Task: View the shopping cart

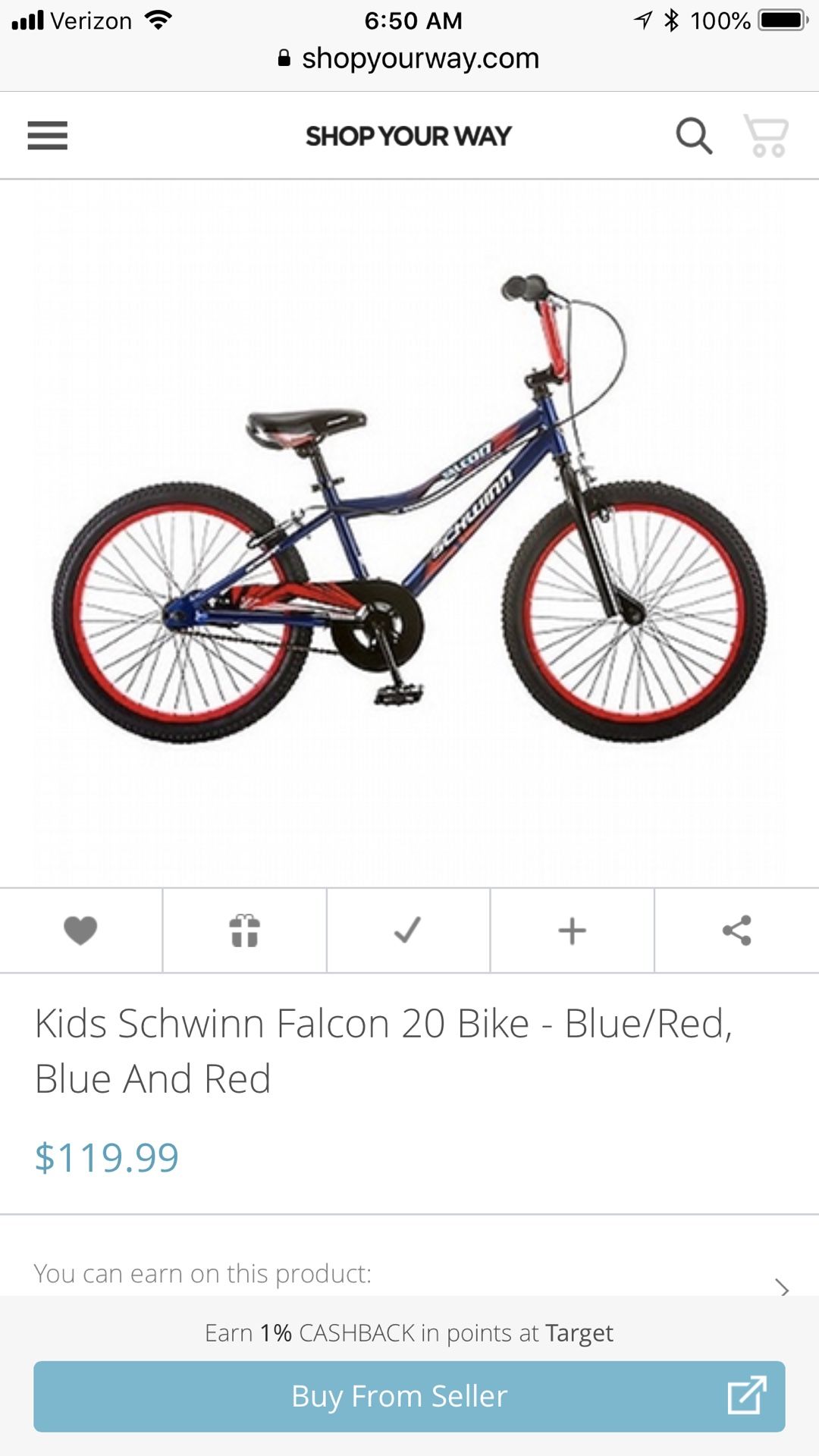Action: click(766, 136)
